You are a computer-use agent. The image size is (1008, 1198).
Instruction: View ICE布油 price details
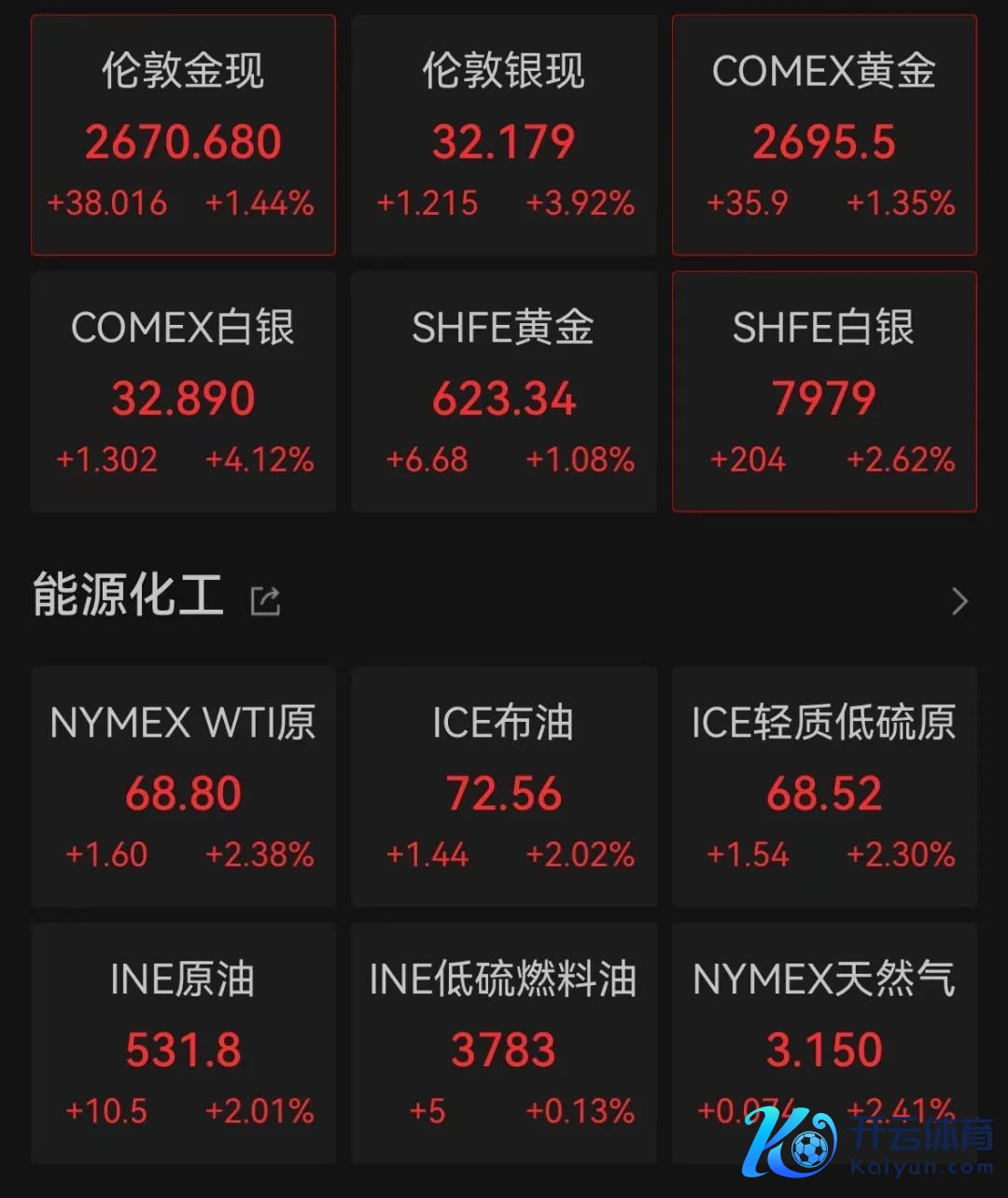coord(504,786)
